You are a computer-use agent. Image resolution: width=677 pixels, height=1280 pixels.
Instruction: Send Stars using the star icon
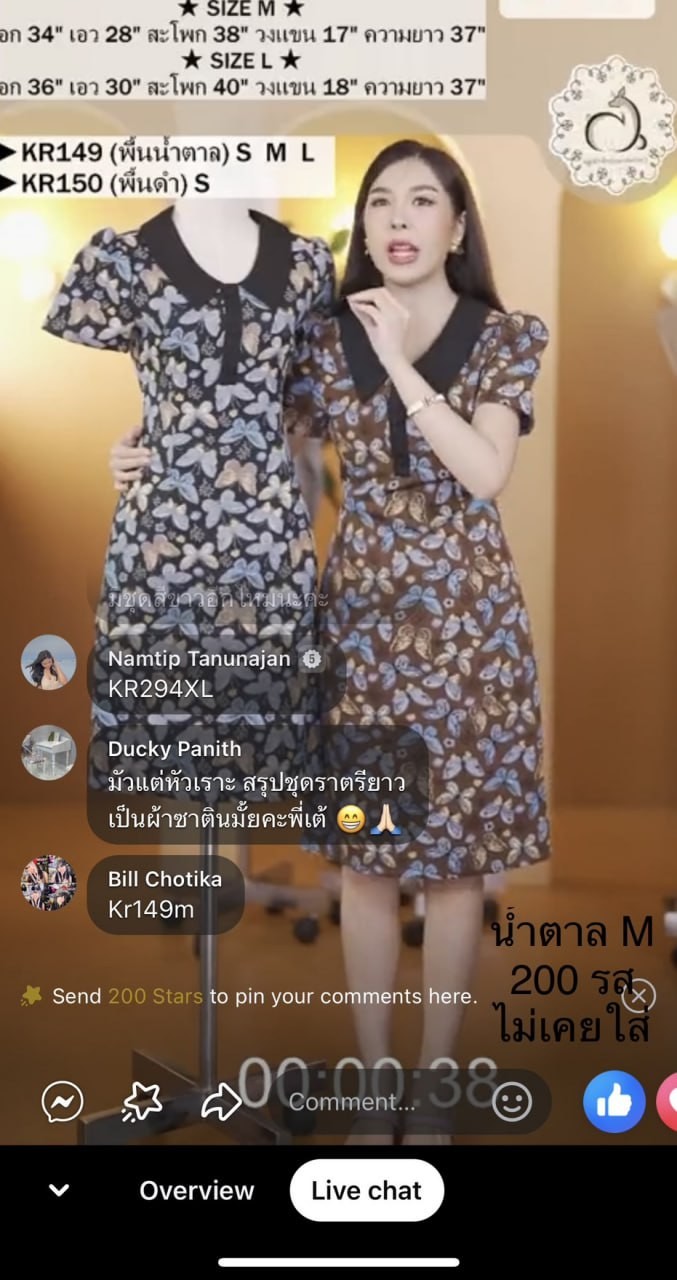tap(141, 1102)
